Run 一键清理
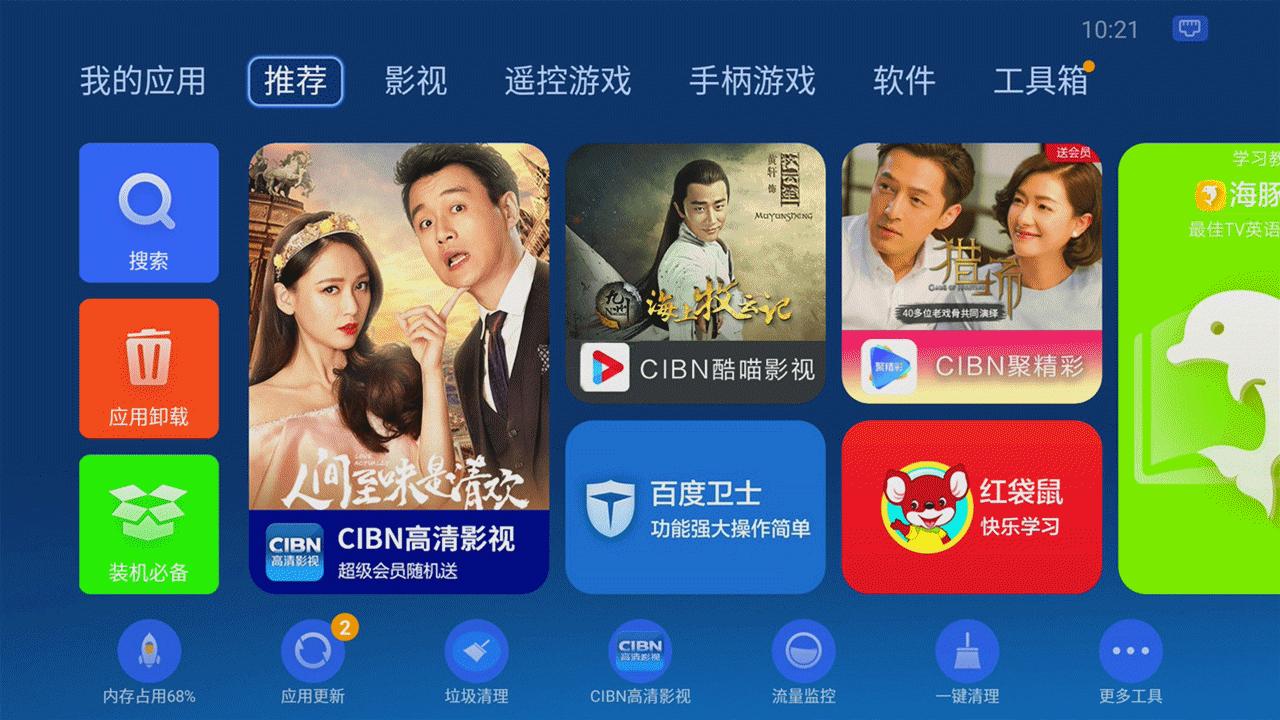 [x=967, y=652]
